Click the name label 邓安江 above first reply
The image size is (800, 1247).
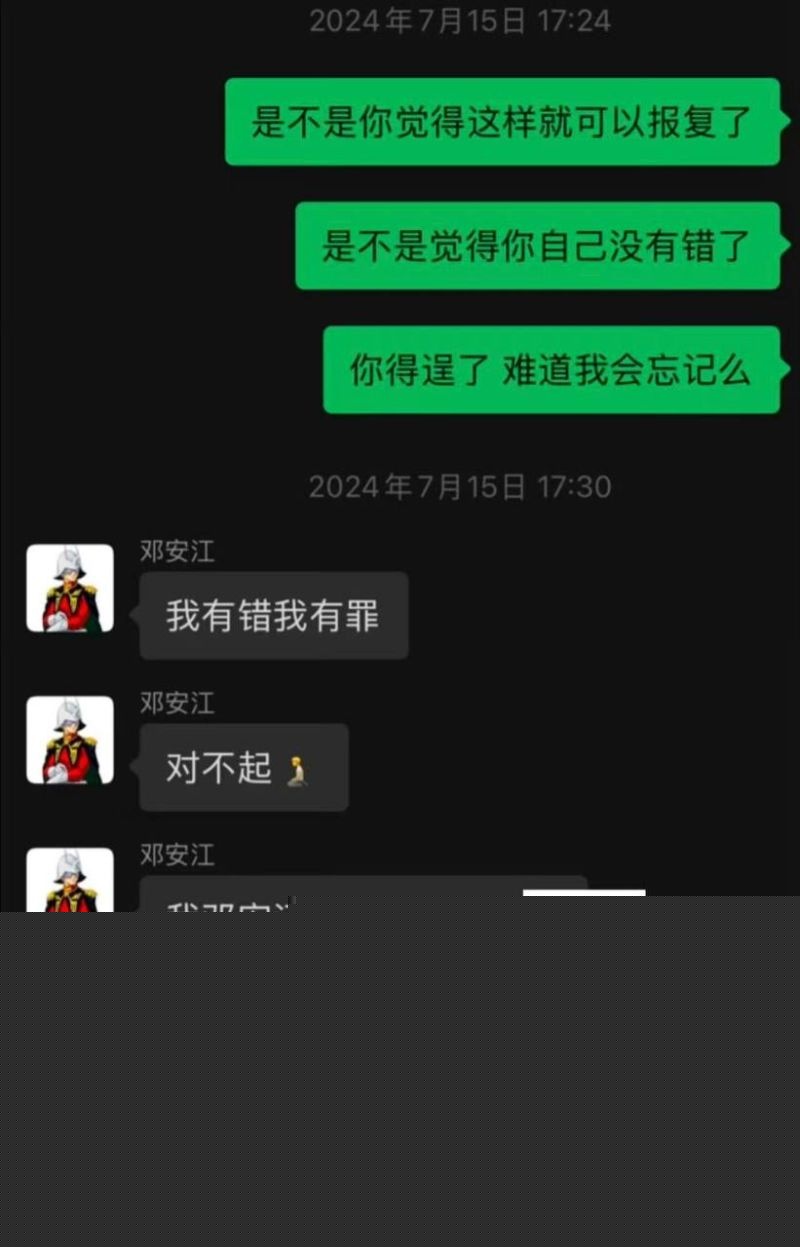coord(177,551)
